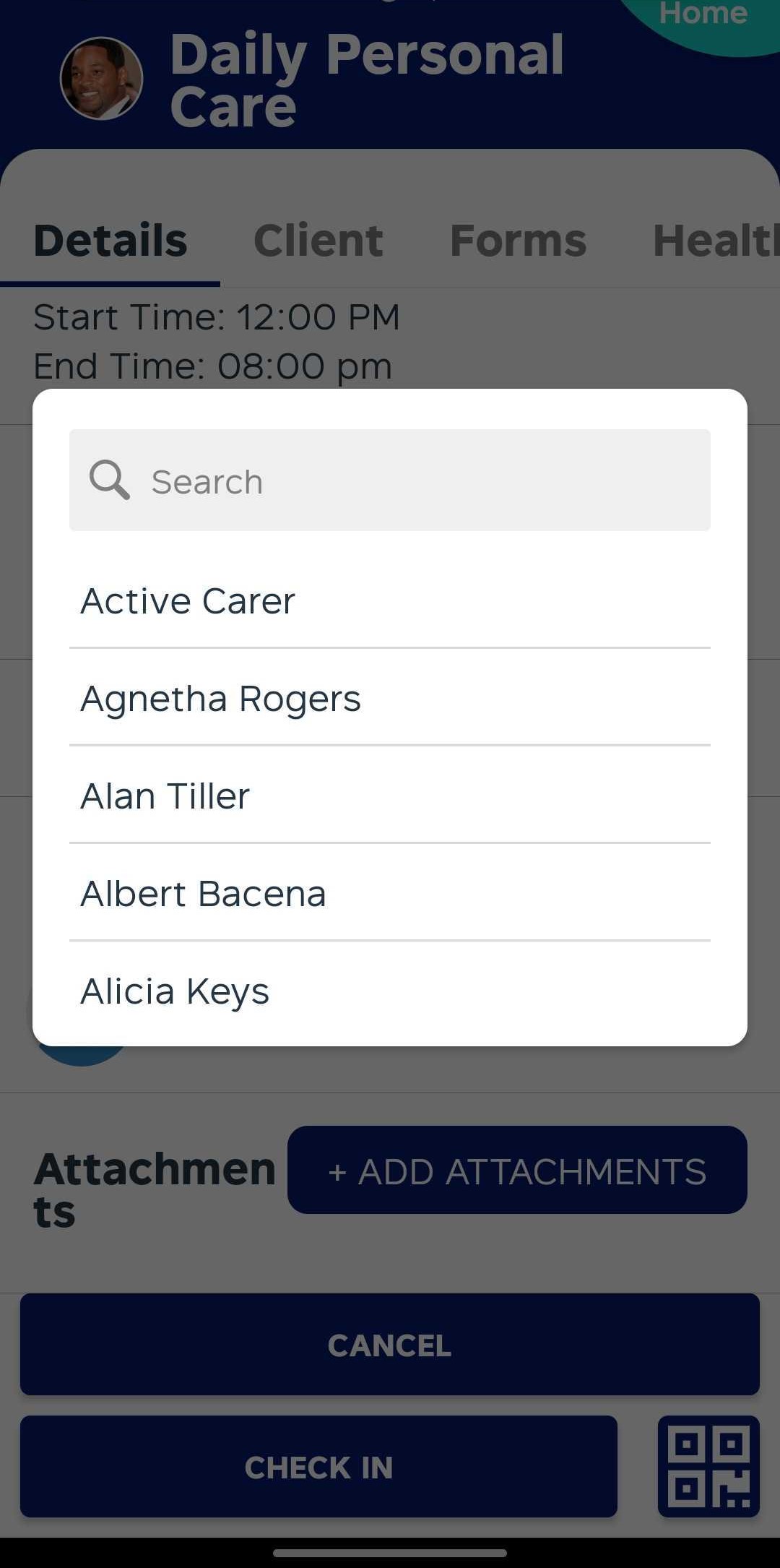Tap the Add Attachments button
The image size is (780, 1568).
click(x=517, y=1170)
